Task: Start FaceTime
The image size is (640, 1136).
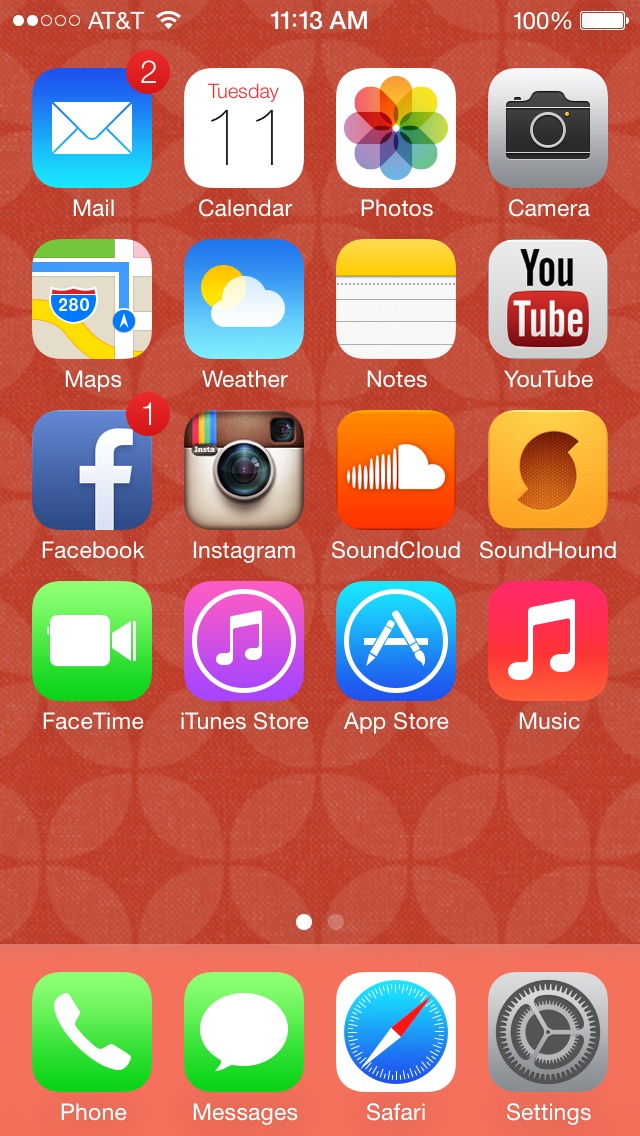Action: tap(92, 641)
